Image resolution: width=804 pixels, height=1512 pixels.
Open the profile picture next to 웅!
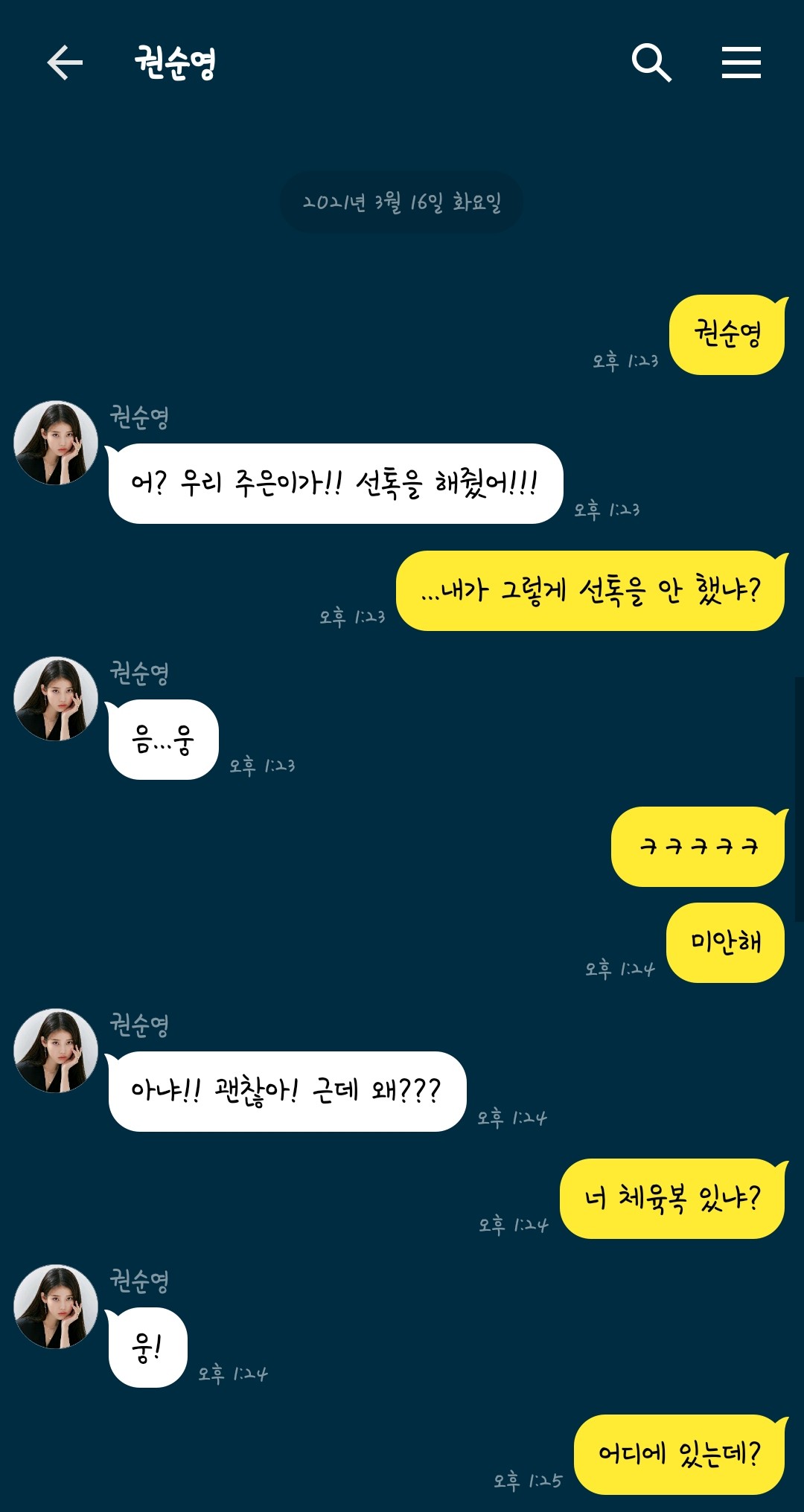(x=56, y=1307)
